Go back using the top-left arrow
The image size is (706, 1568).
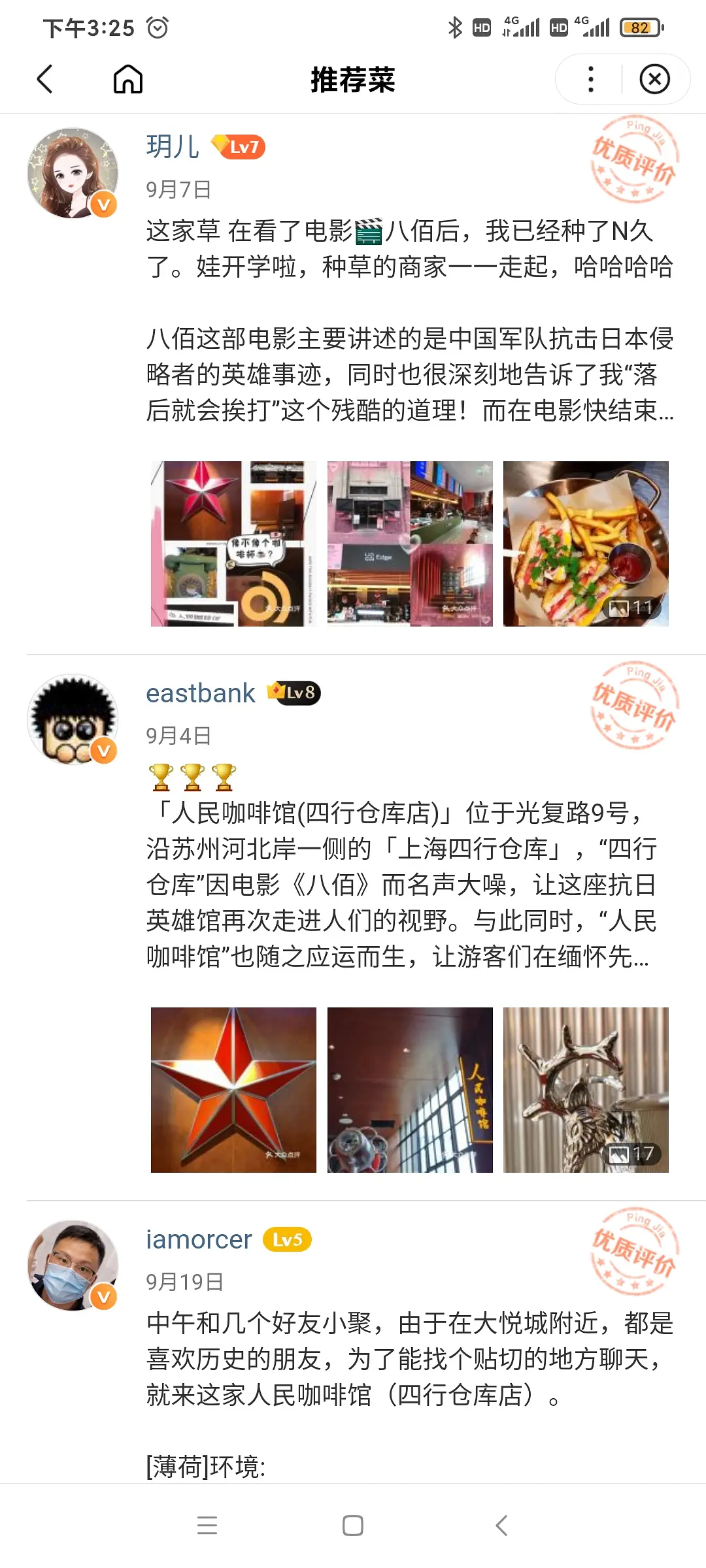pyautogui.click(x=44, y=80)
